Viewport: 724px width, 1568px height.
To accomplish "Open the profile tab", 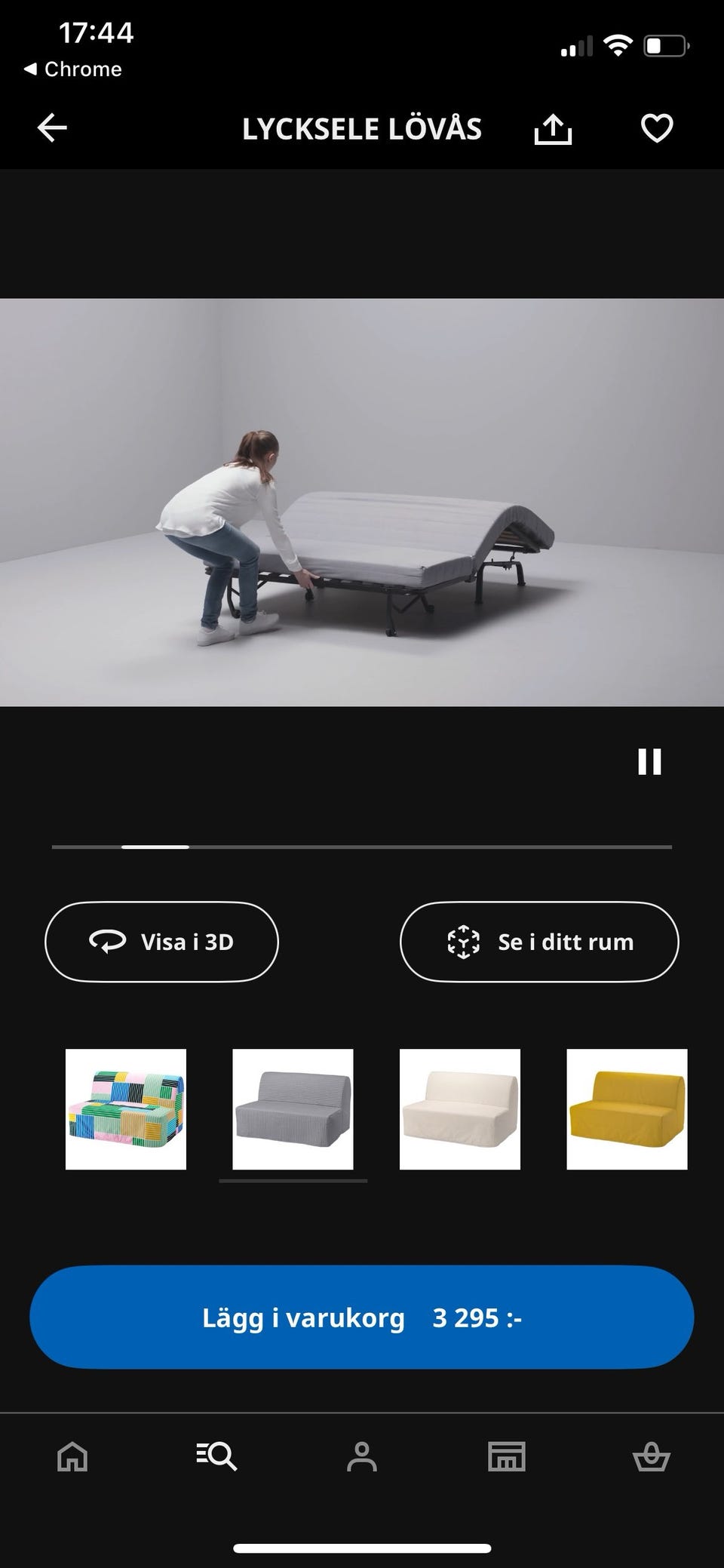I will 362,1456.
